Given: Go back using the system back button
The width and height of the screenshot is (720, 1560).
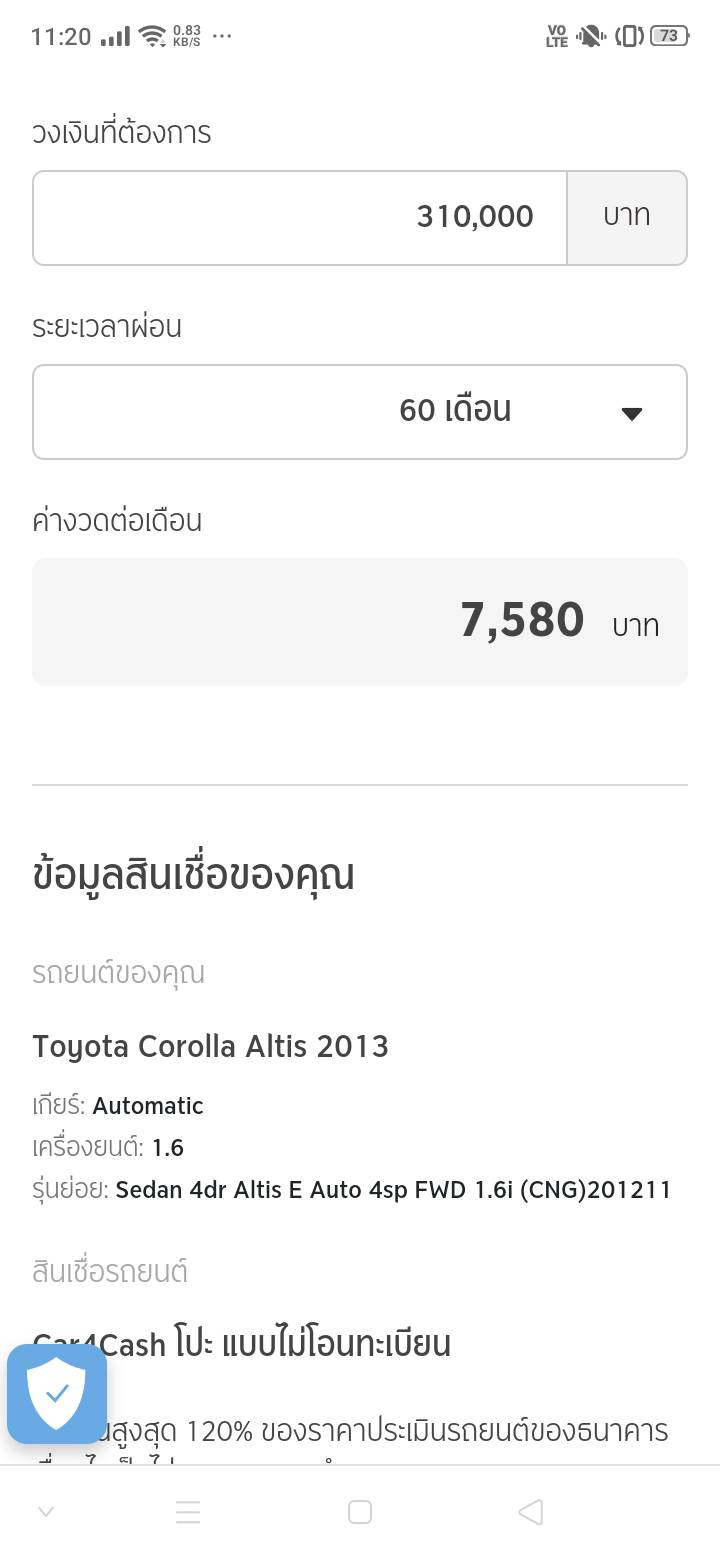Looking at the screenshot, I should pos(531,1512).
